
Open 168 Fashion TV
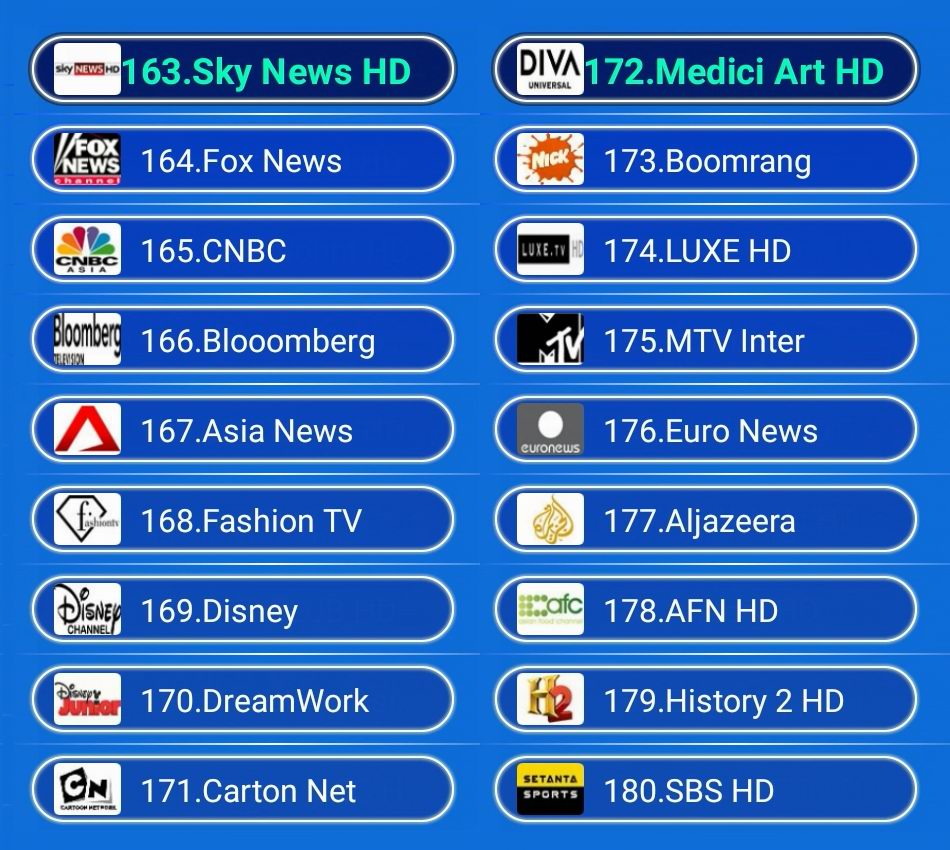point(242,520)
